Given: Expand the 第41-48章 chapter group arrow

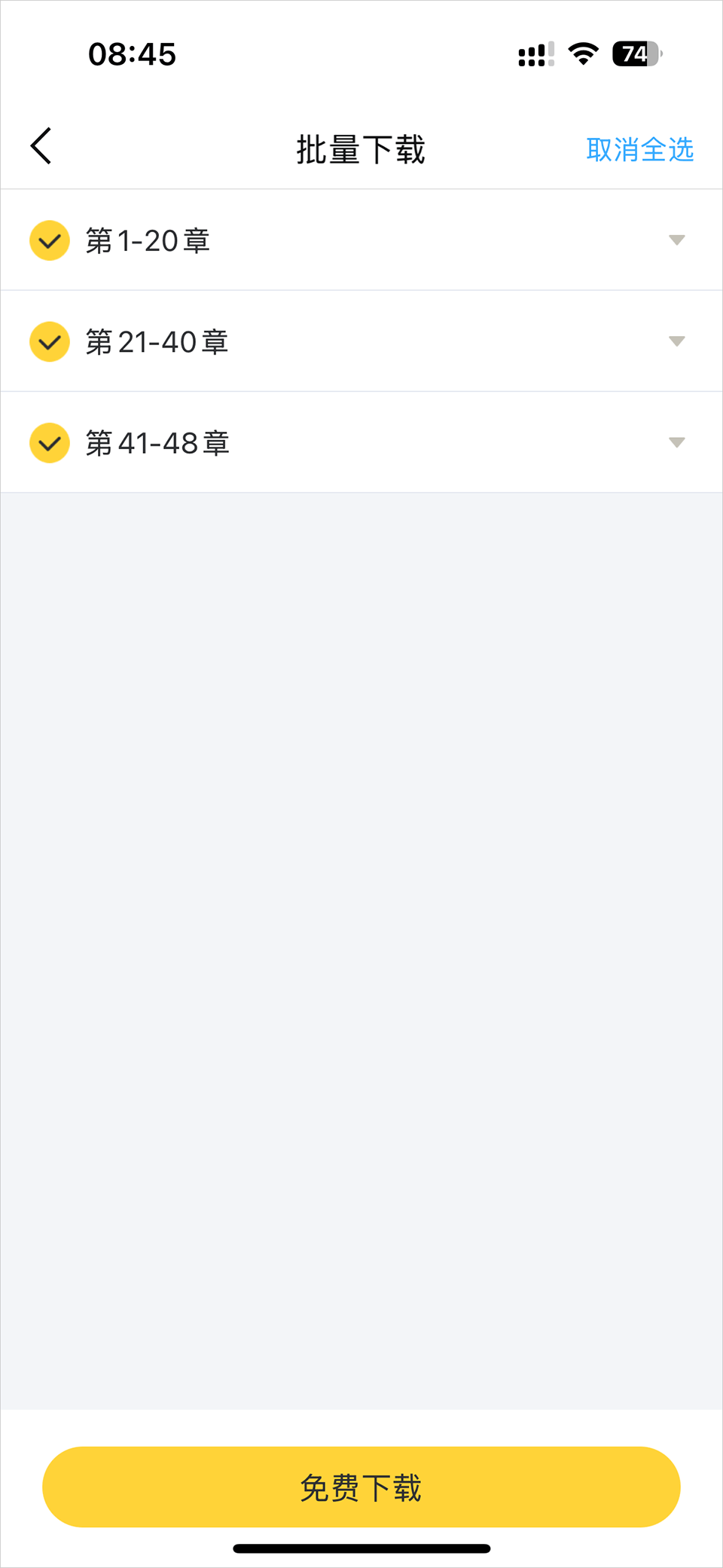Looking at the screenshot, I should (x=676, y=442).
